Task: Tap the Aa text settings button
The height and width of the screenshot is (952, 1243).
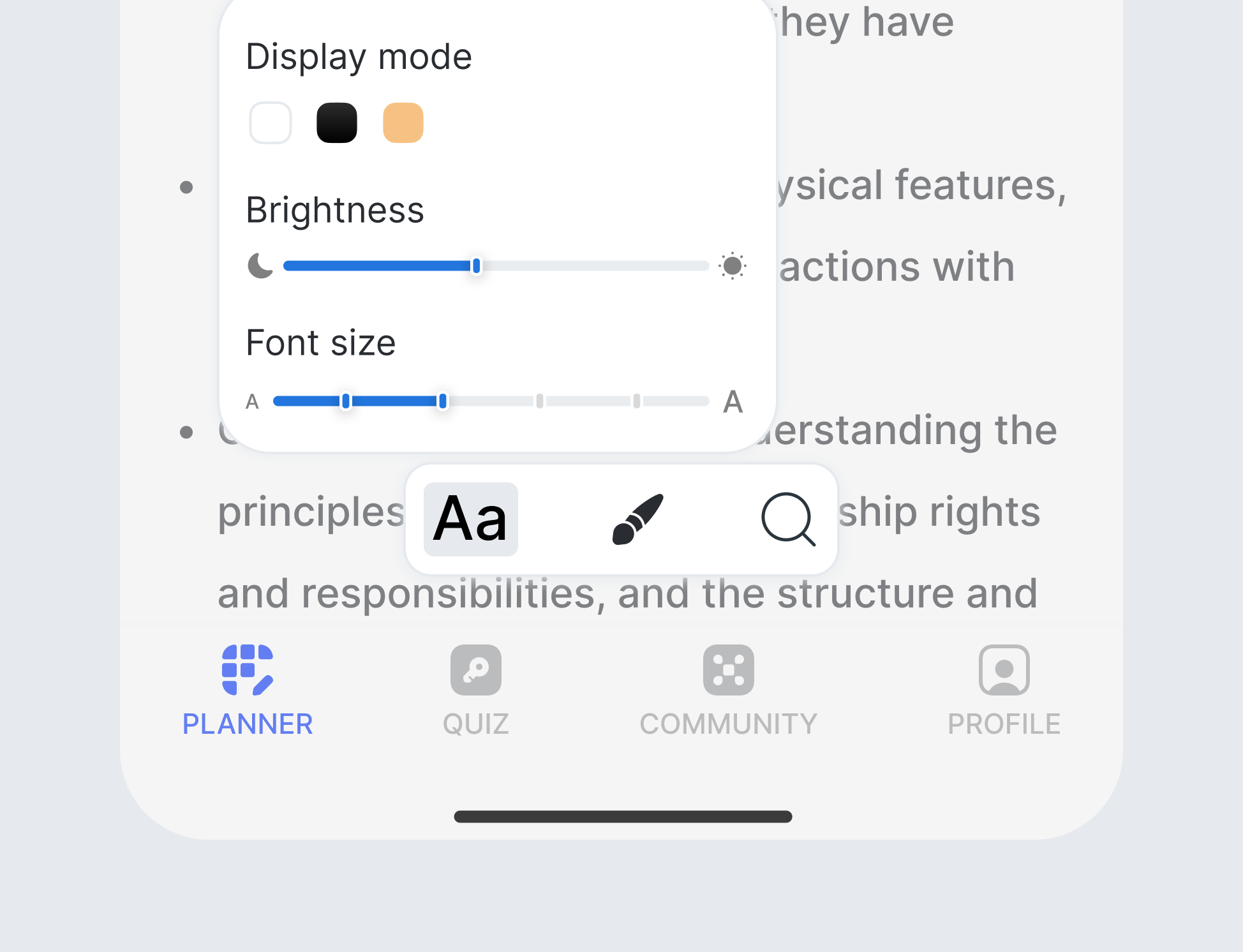Action: tap(471, 519)
